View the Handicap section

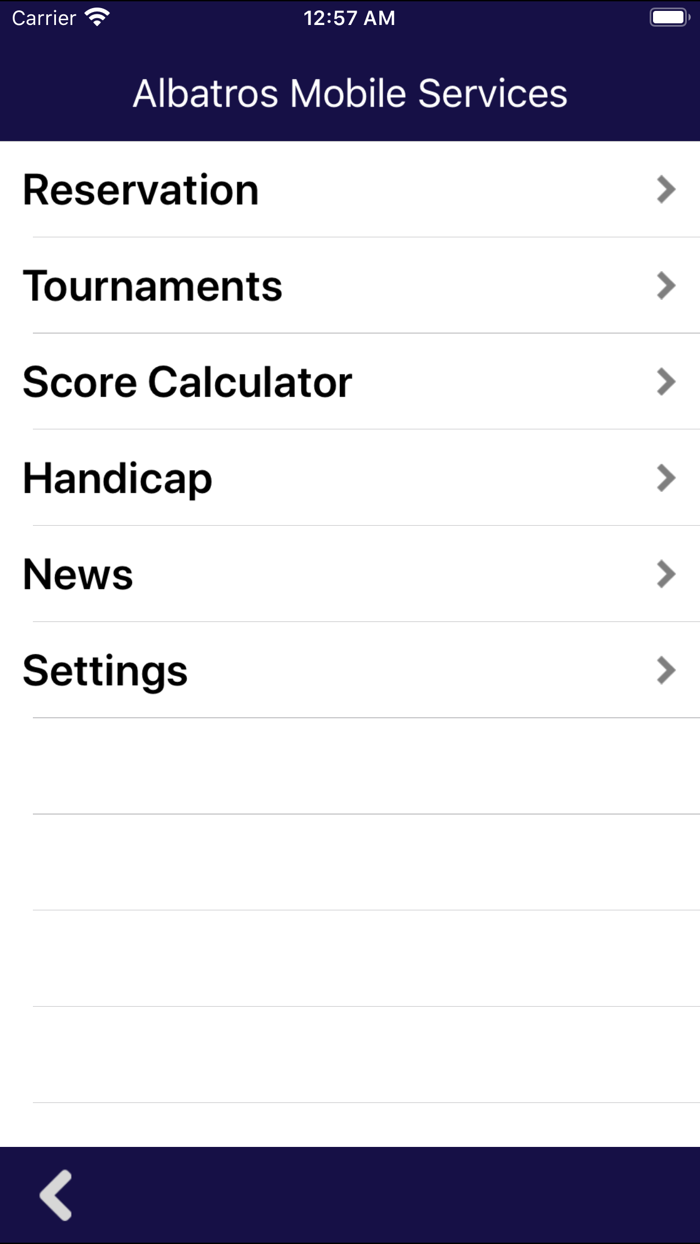350,478
